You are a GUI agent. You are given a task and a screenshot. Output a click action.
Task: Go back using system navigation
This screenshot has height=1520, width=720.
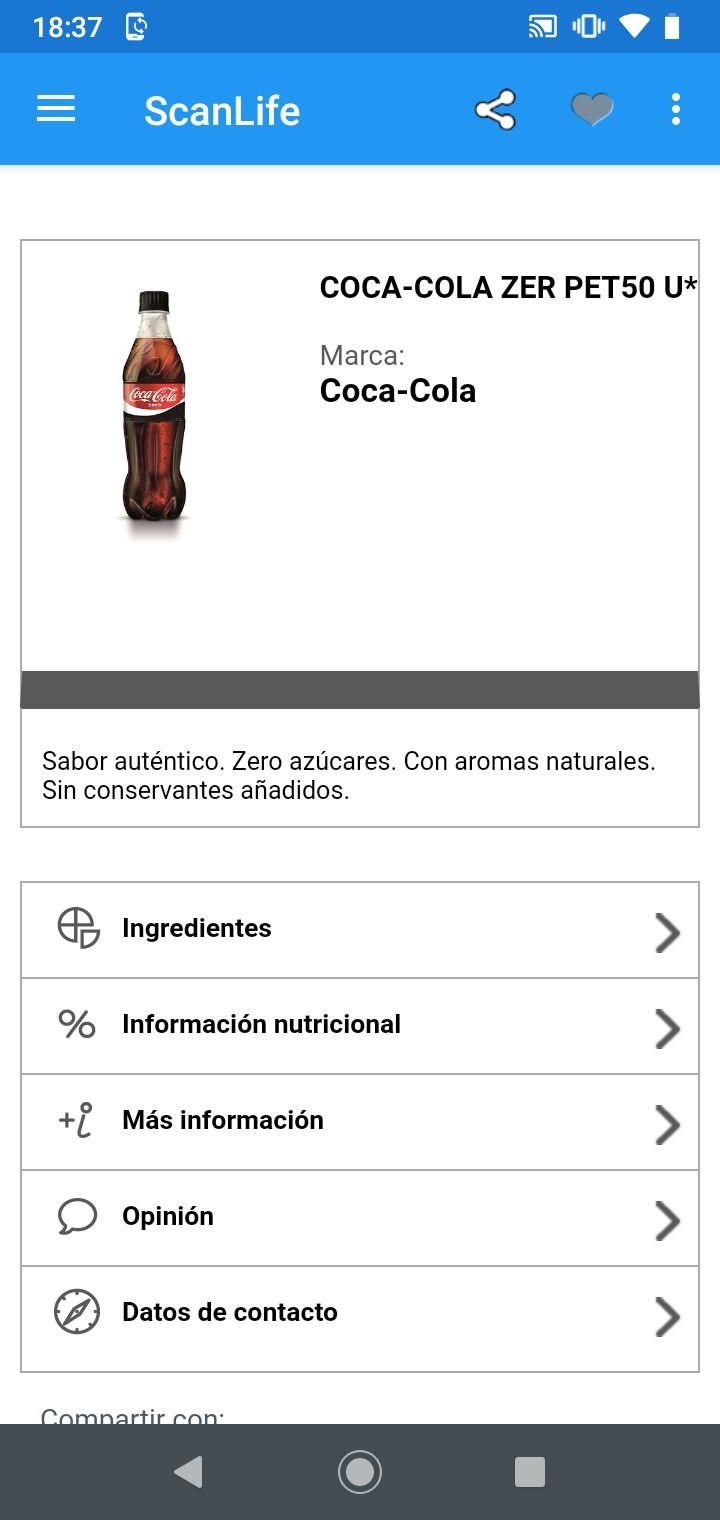pyautogui.click(x=188, y=1472)
